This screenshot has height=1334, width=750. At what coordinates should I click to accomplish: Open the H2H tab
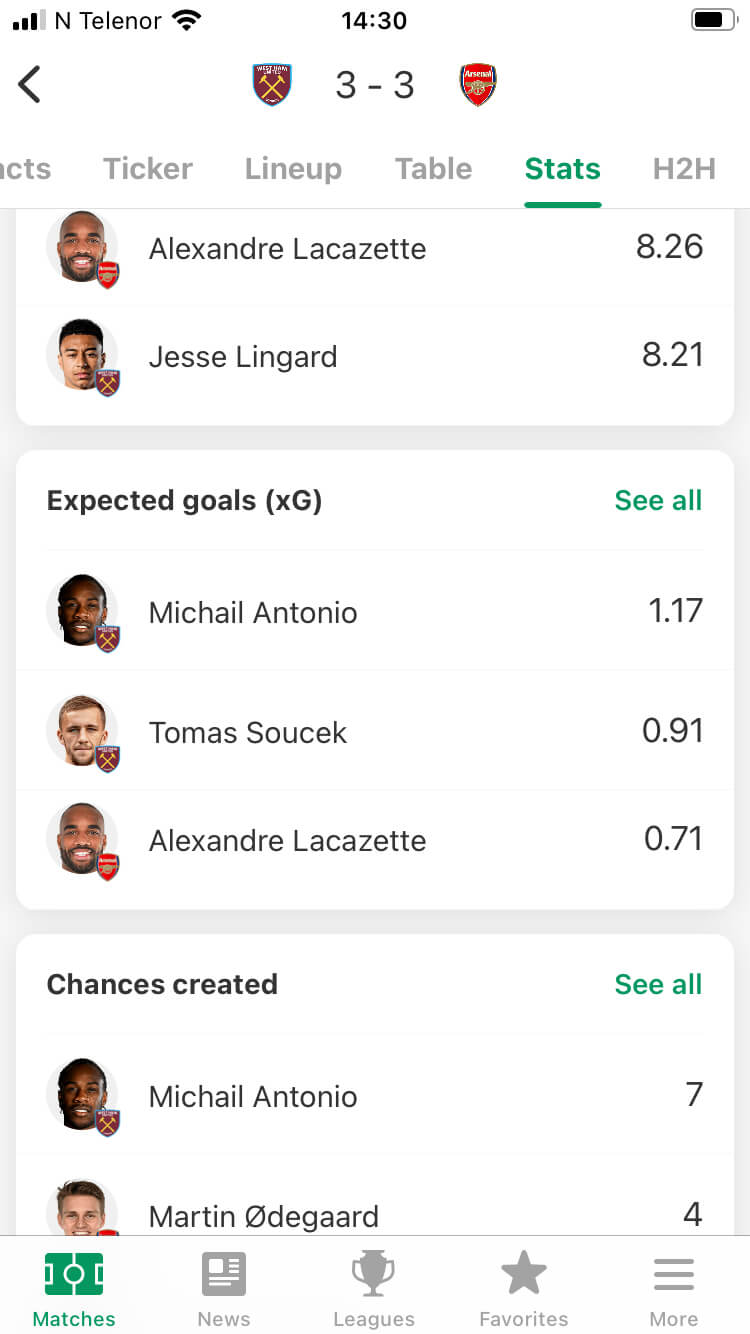coord(684,168)
